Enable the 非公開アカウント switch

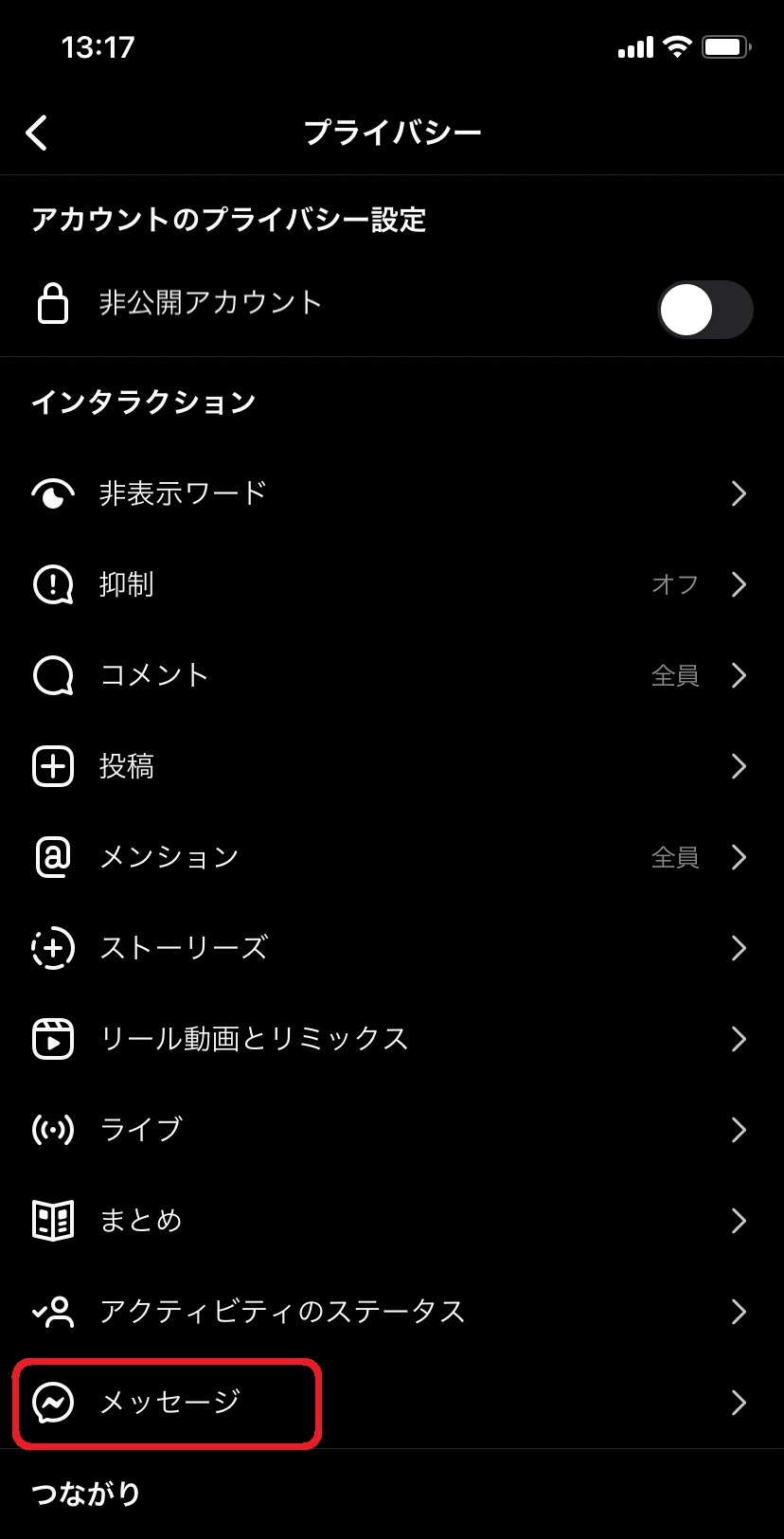[704, 309]
